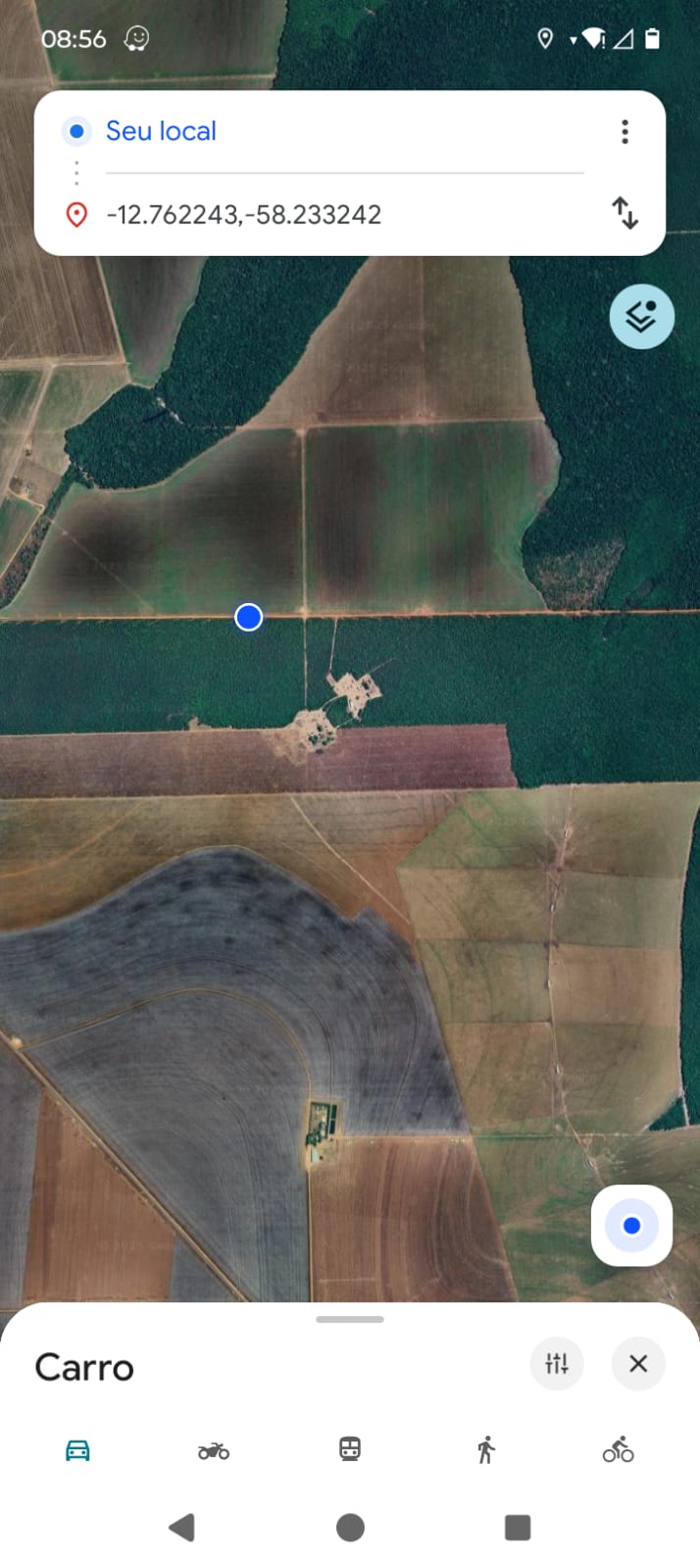Select the car travel mode
The height and width of the screenshot is (1568, 700).
click(77, 1449)
